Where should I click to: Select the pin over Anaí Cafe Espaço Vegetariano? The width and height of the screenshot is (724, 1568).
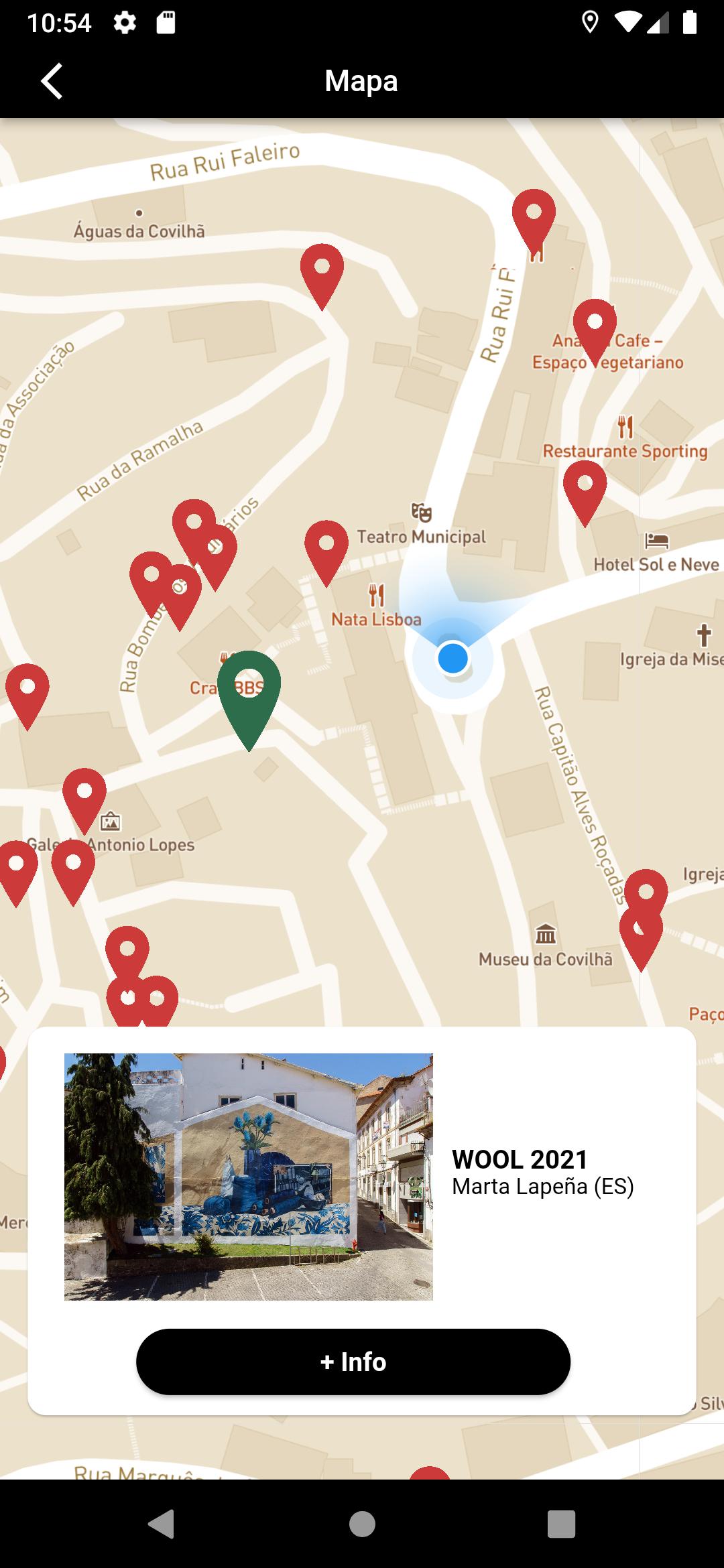(595, 332)
